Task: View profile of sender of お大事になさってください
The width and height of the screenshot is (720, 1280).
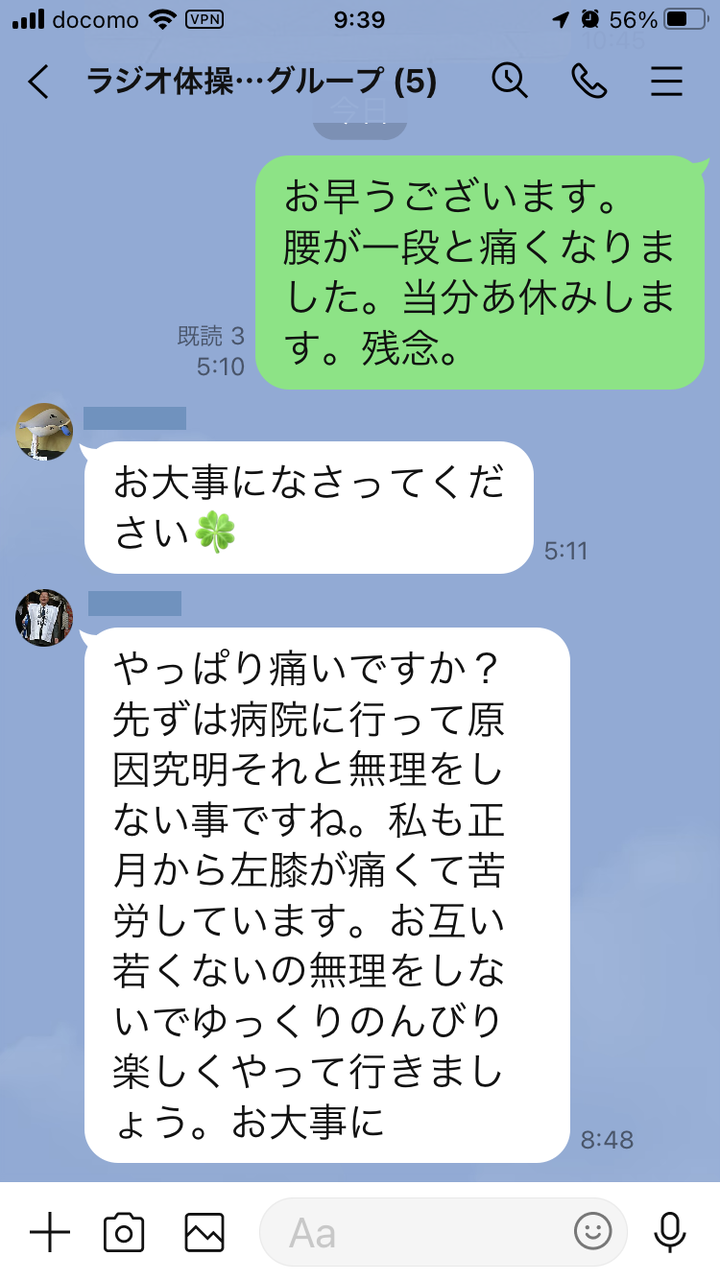Action: click(44, 432)
